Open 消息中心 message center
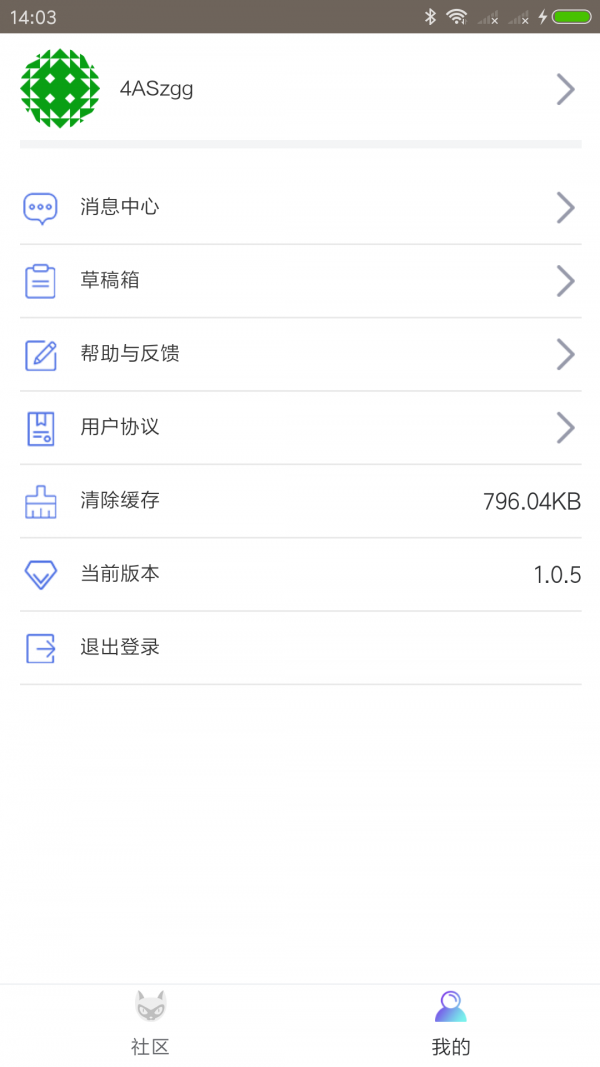The width and height of the screenshot is (600, 1067). [300, 207]
